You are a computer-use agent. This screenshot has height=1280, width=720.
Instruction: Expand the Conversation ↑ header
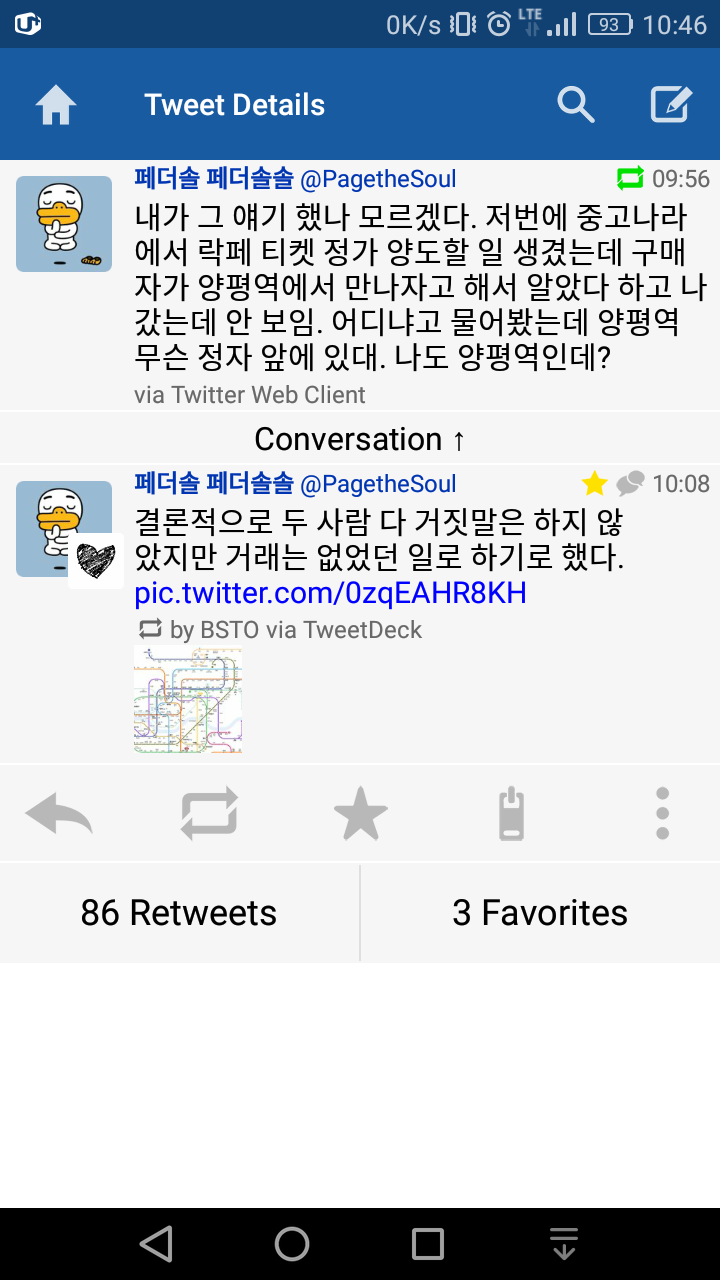pyautogui.click(x=360, y=439)
